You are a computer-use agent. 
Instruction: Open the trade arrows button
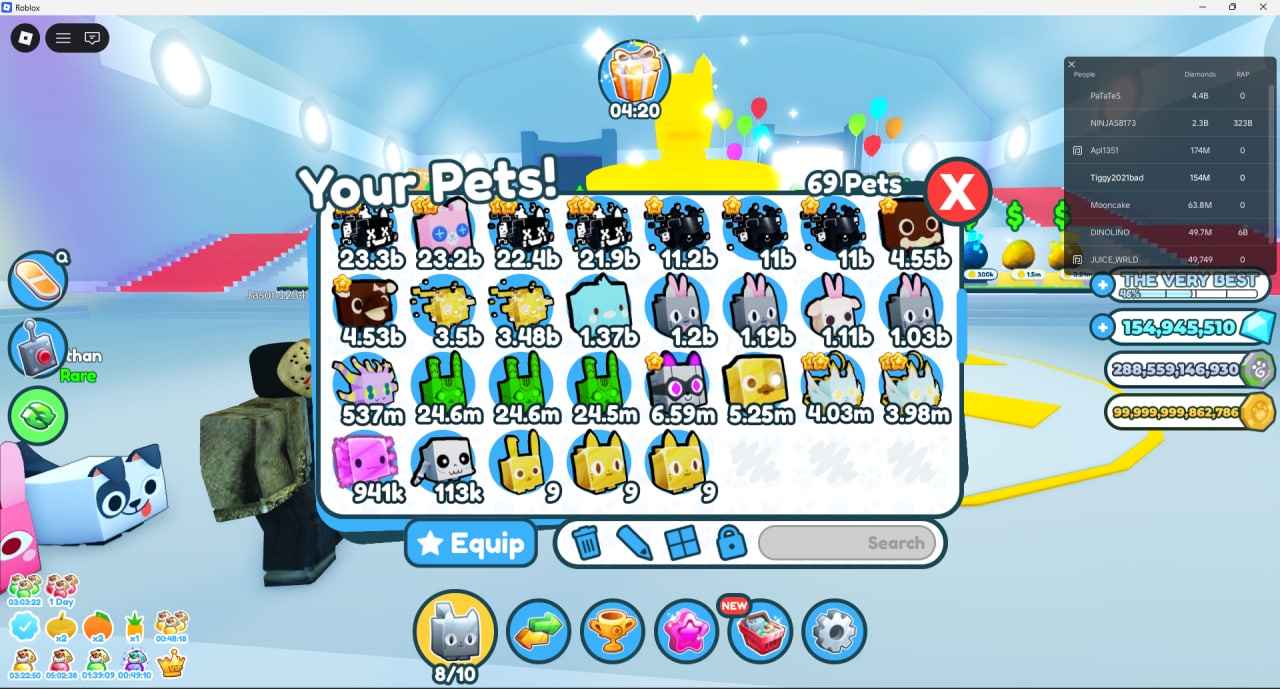539,632
